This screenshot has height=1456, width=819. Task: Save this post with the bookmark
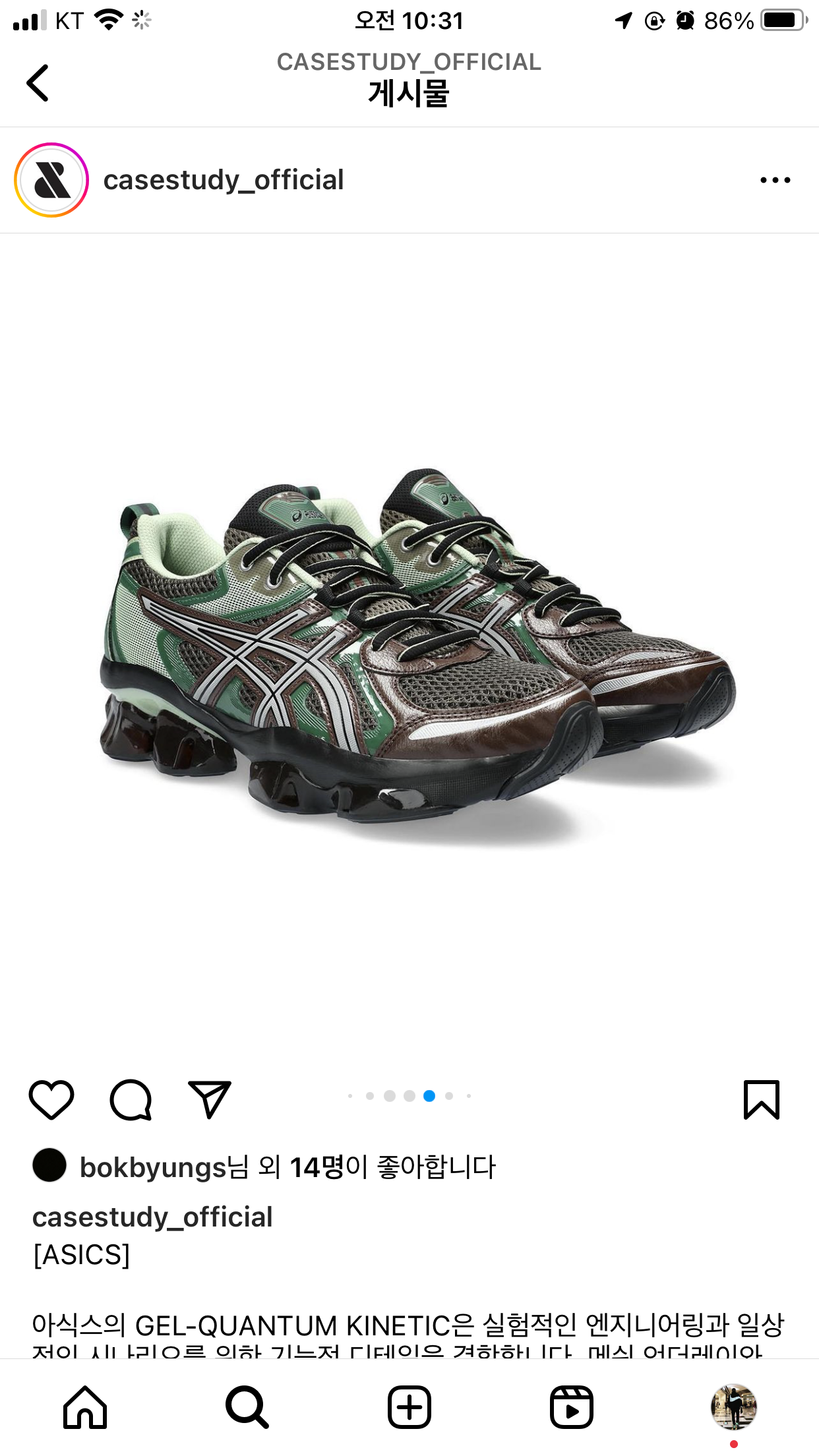click(x=762, y=1099)
